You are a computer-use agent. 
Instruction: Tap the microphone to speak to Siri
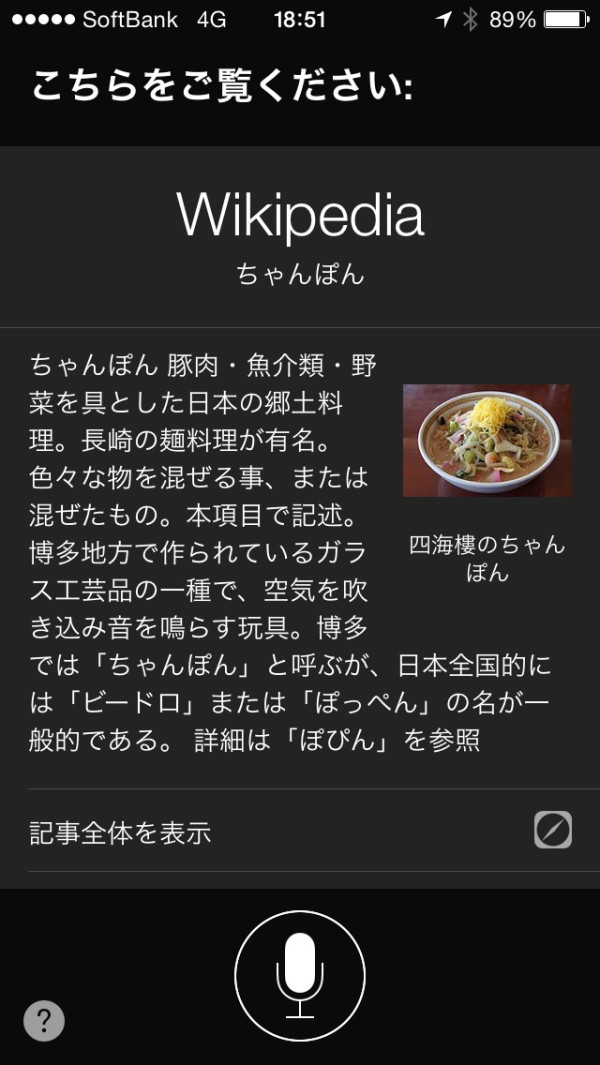tap(300, 975)
